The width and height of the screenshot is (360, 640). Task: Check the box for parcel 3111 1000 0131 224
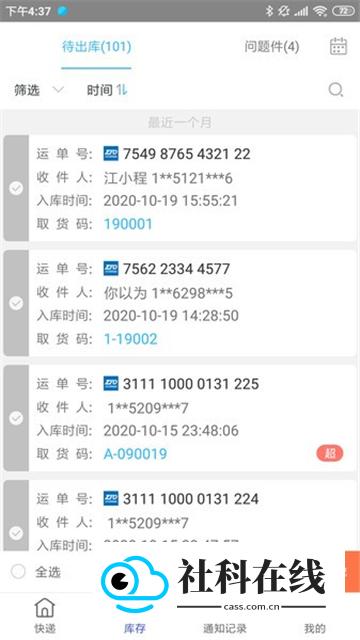(16, 533)
